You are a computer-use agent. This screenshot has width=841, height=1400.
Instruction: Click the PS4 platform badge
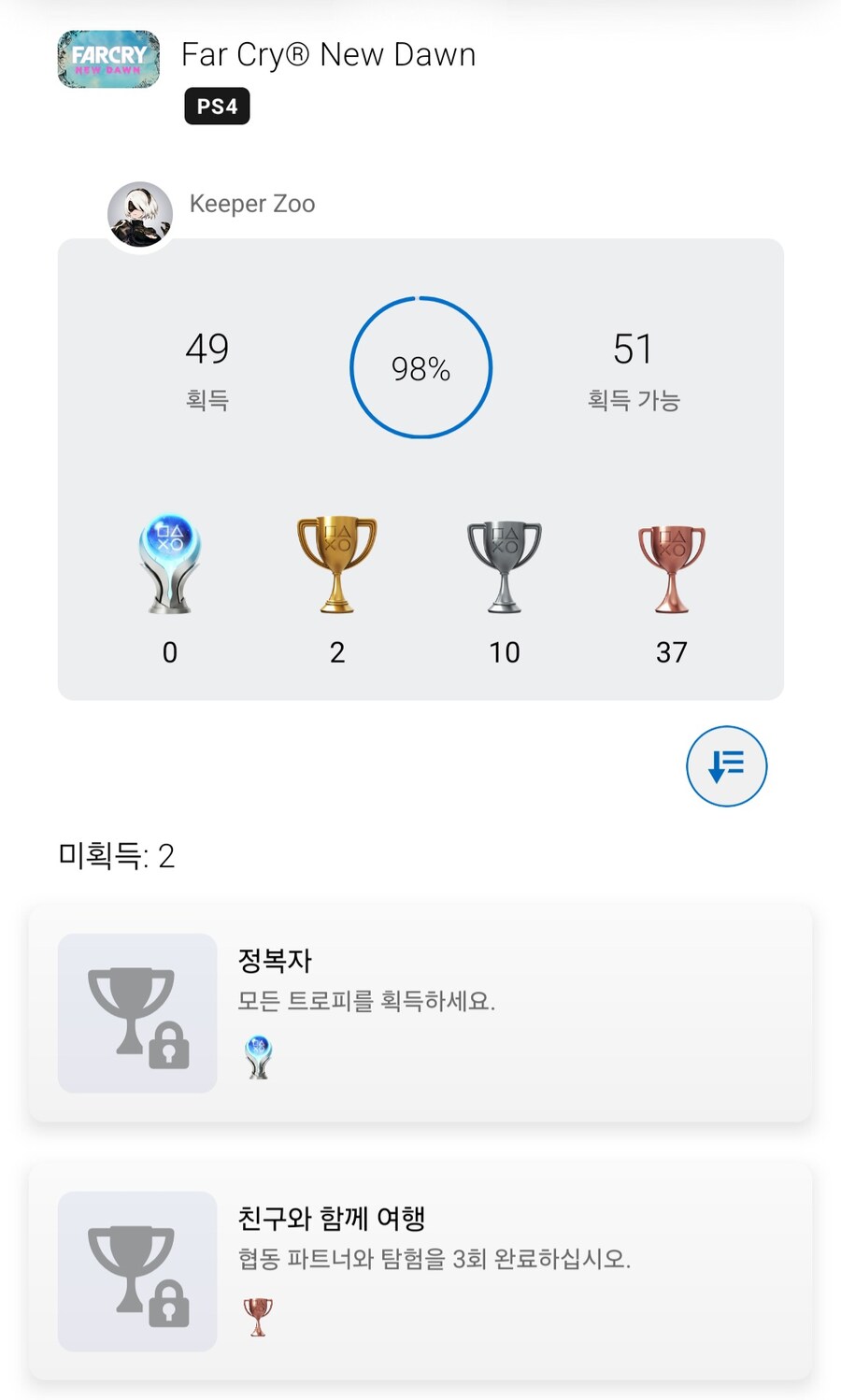coord(217,106)
